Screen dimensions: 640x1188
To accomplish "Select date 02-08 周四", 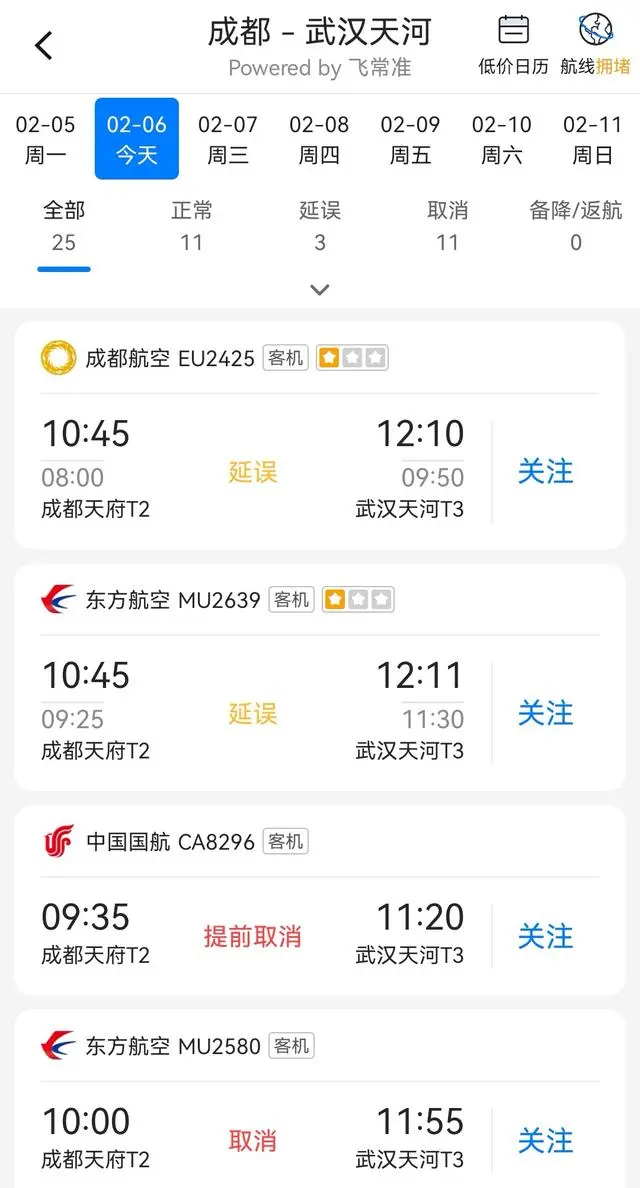I will 319,139.
